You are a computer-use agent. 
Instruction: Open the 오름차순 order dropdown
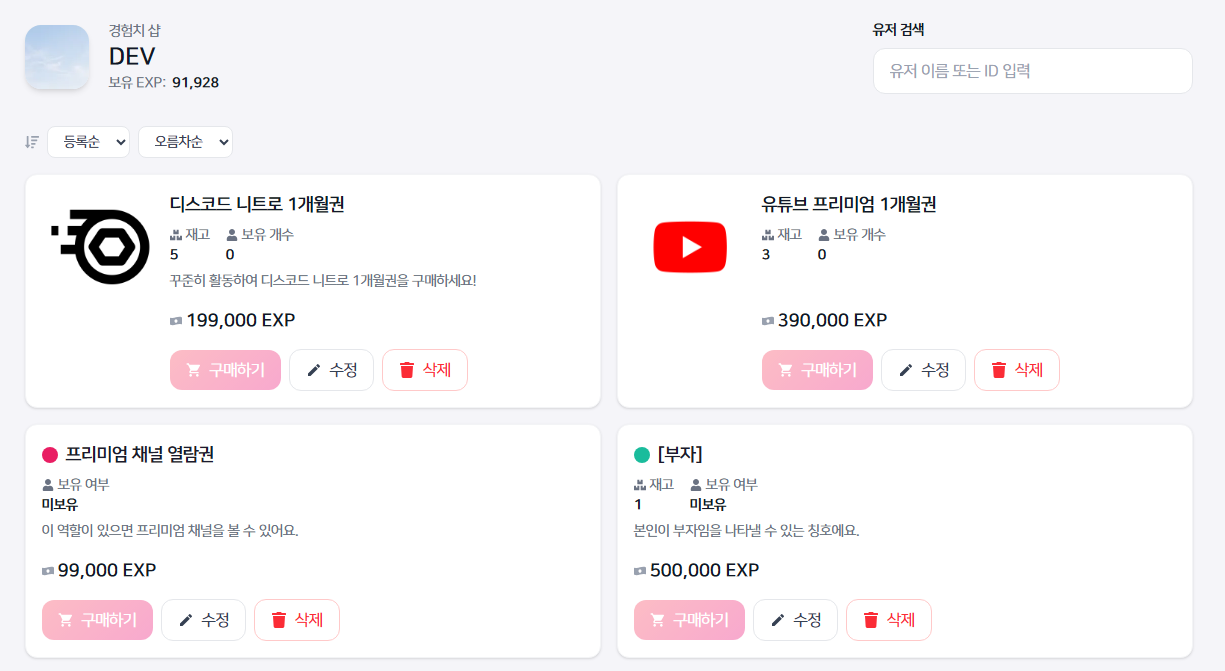click(x=185, y=142)
